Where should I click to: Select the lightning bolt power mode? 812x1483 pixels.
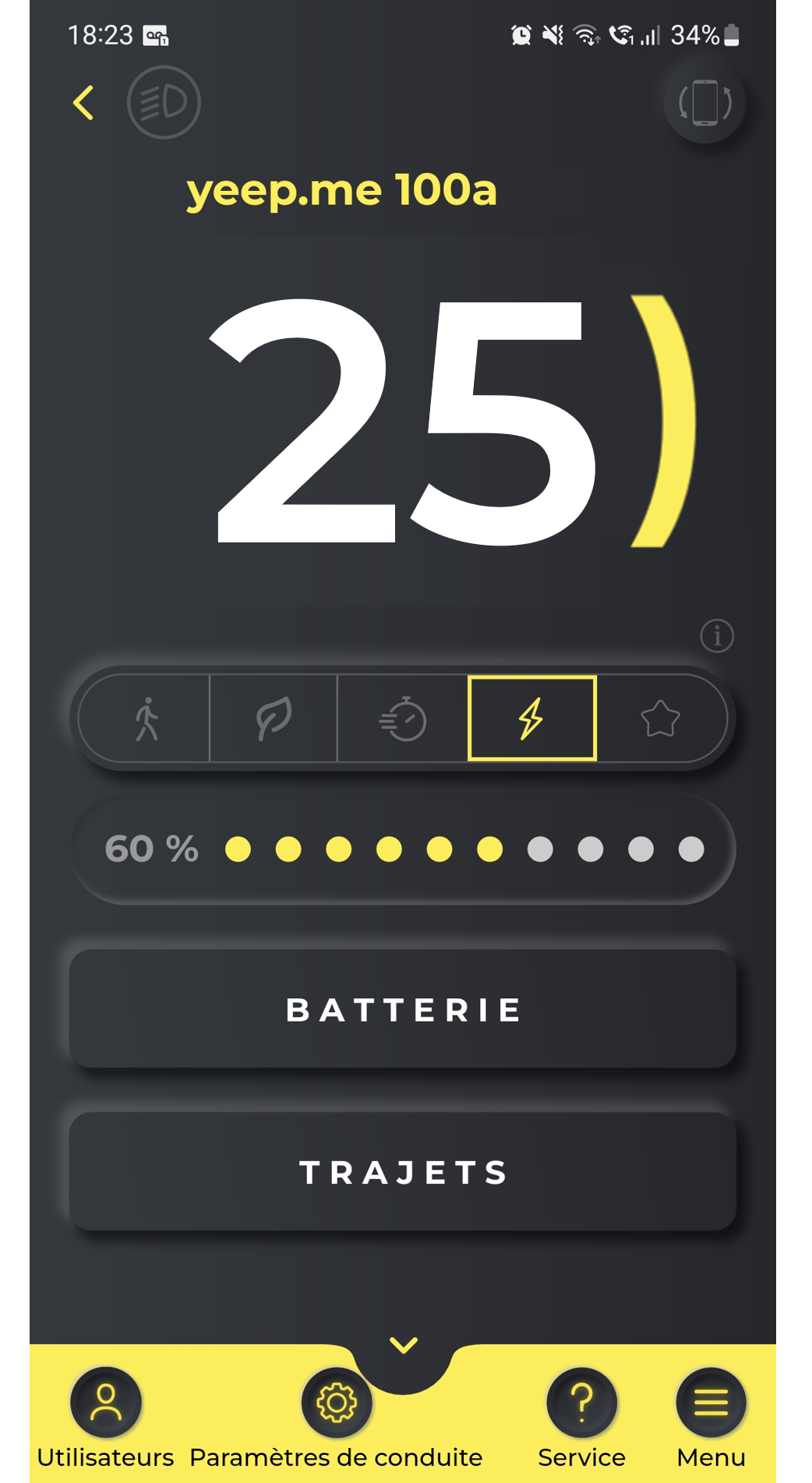tap(532, 719)
